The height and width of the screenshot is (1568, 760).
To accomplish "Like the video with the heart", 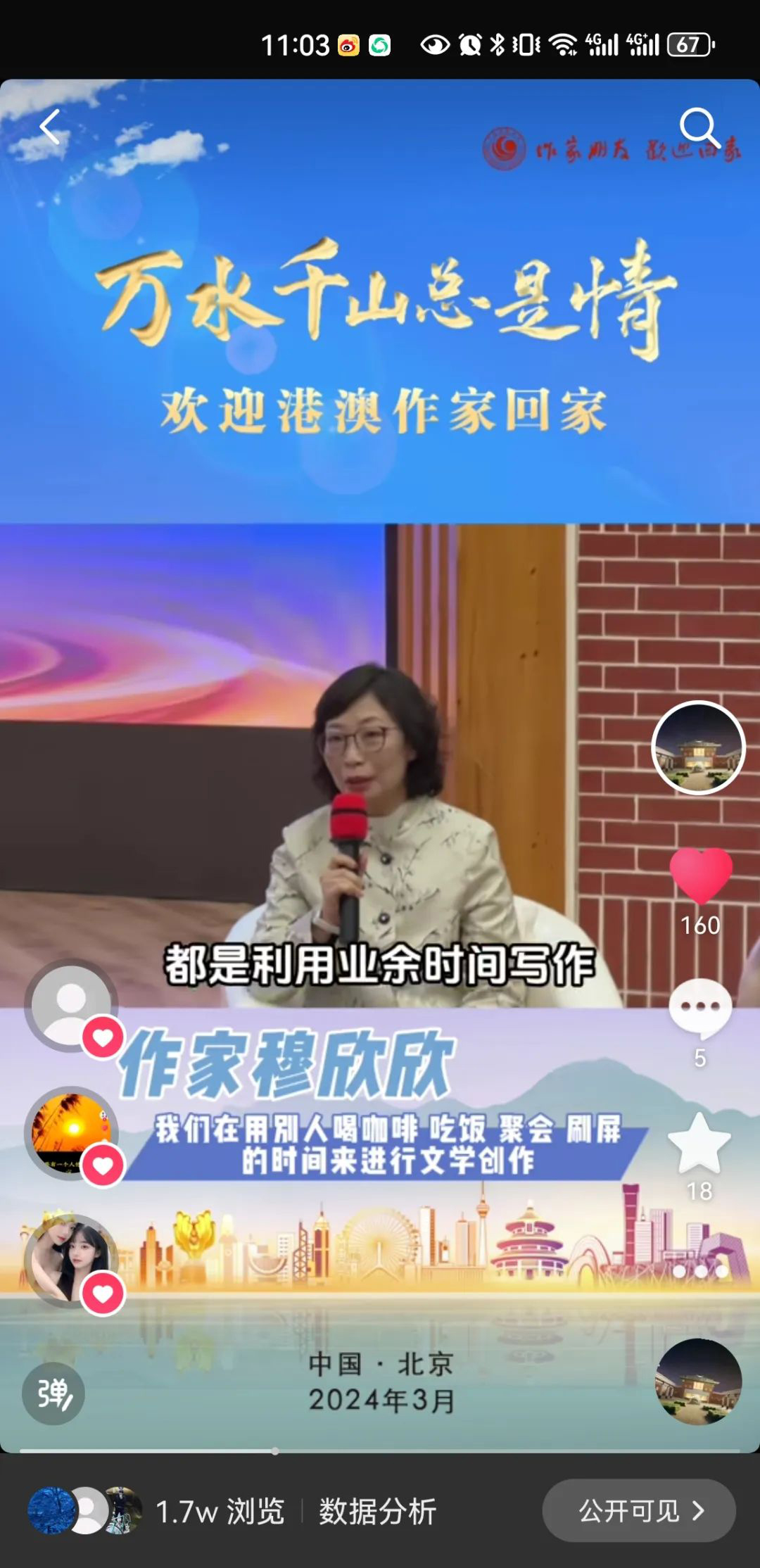I will (701, 875).
